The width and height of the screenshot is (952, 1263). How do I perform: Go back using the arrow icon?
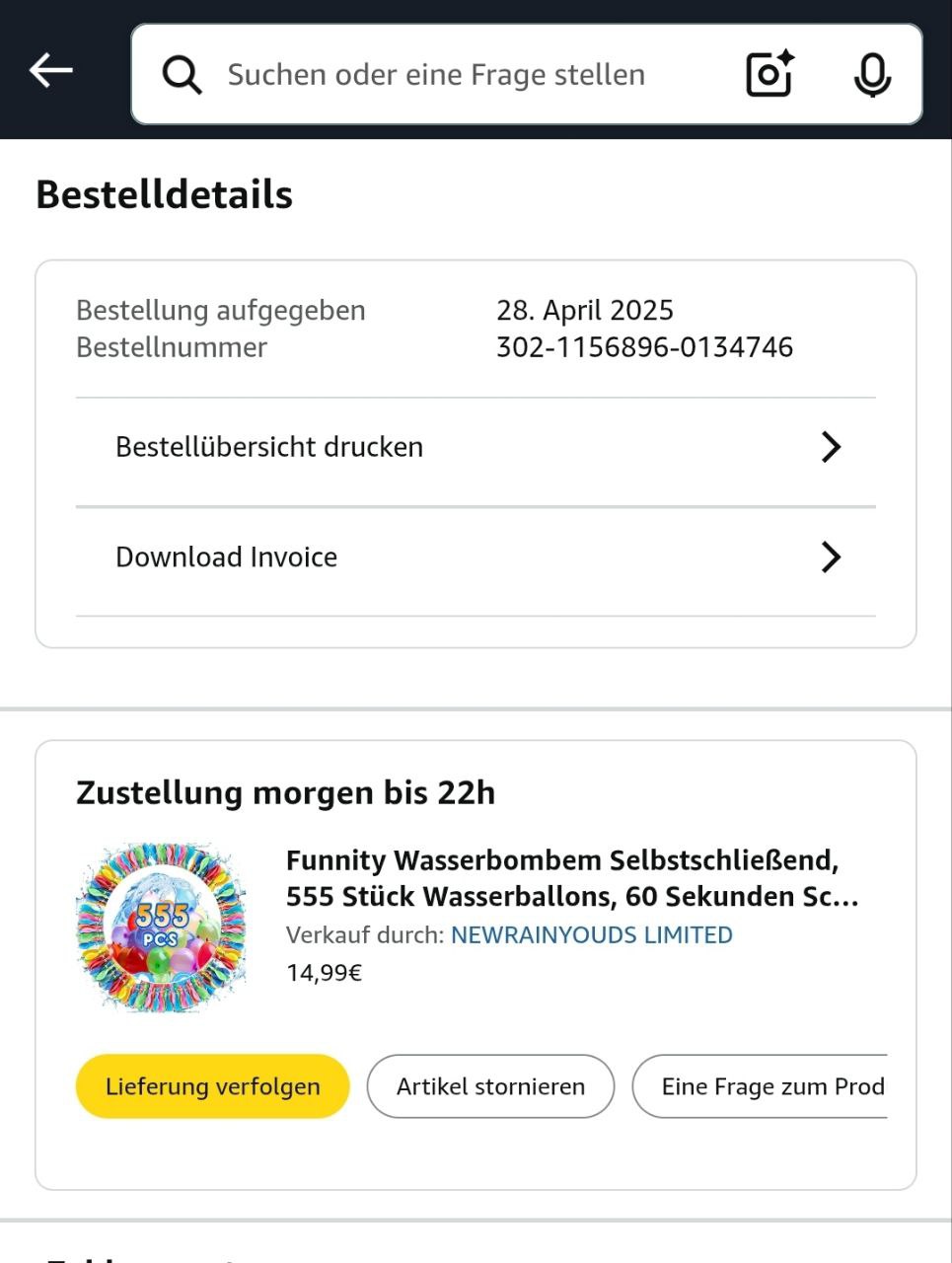(51, 71)
